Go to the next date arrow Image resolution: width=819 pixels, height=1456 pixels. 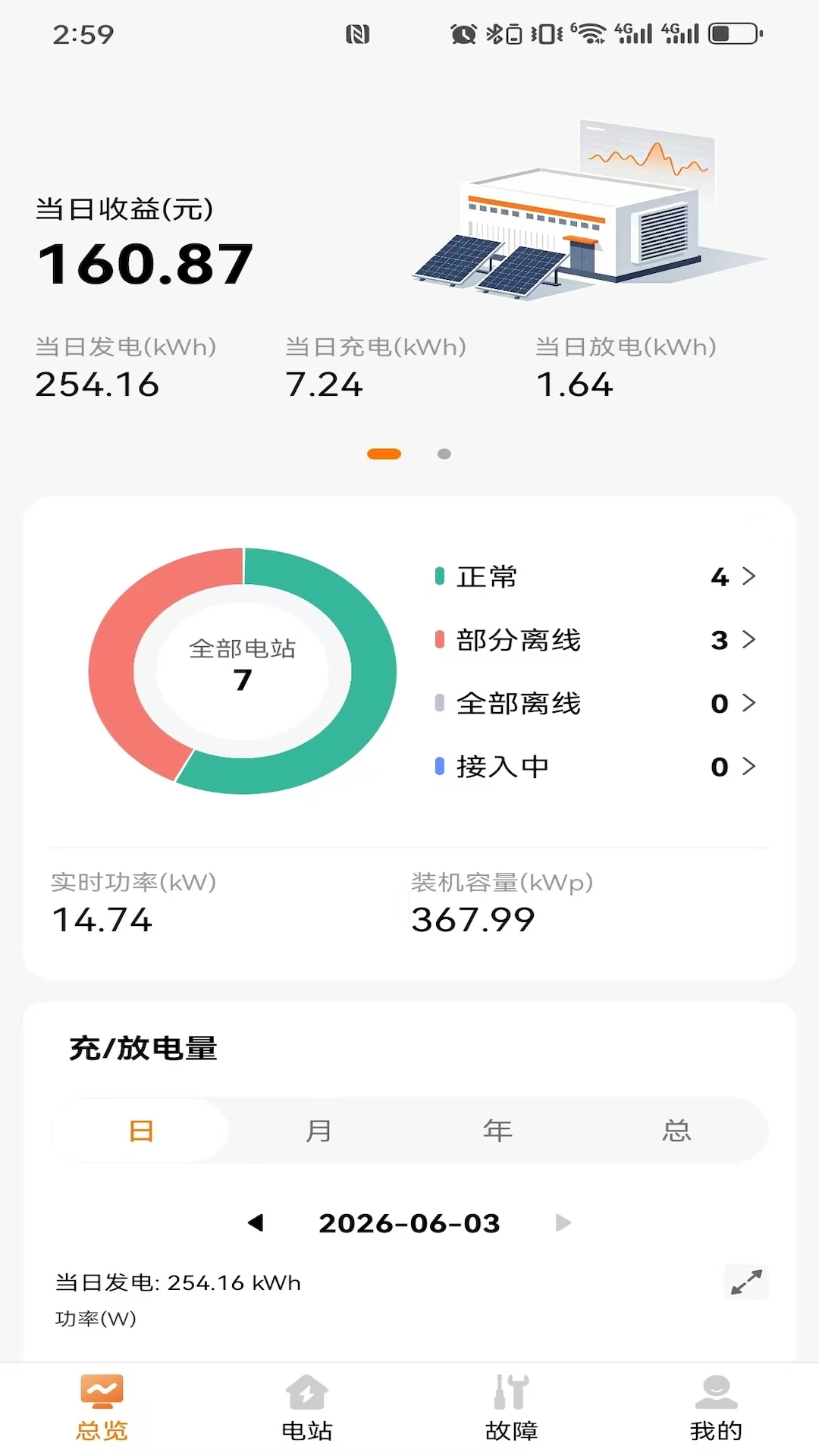(563, 1222)
